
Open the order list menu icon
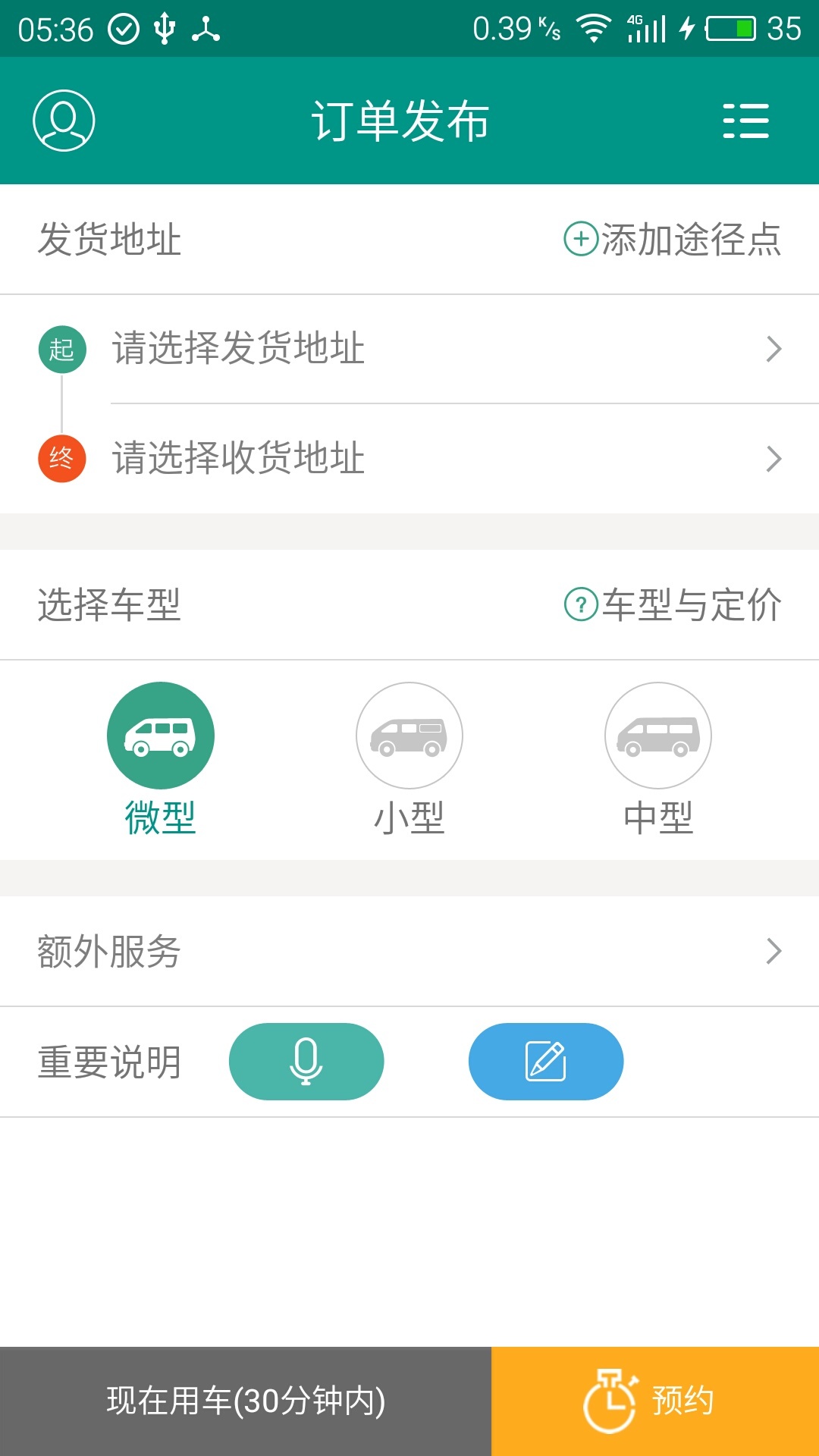[x=745, y=121]
